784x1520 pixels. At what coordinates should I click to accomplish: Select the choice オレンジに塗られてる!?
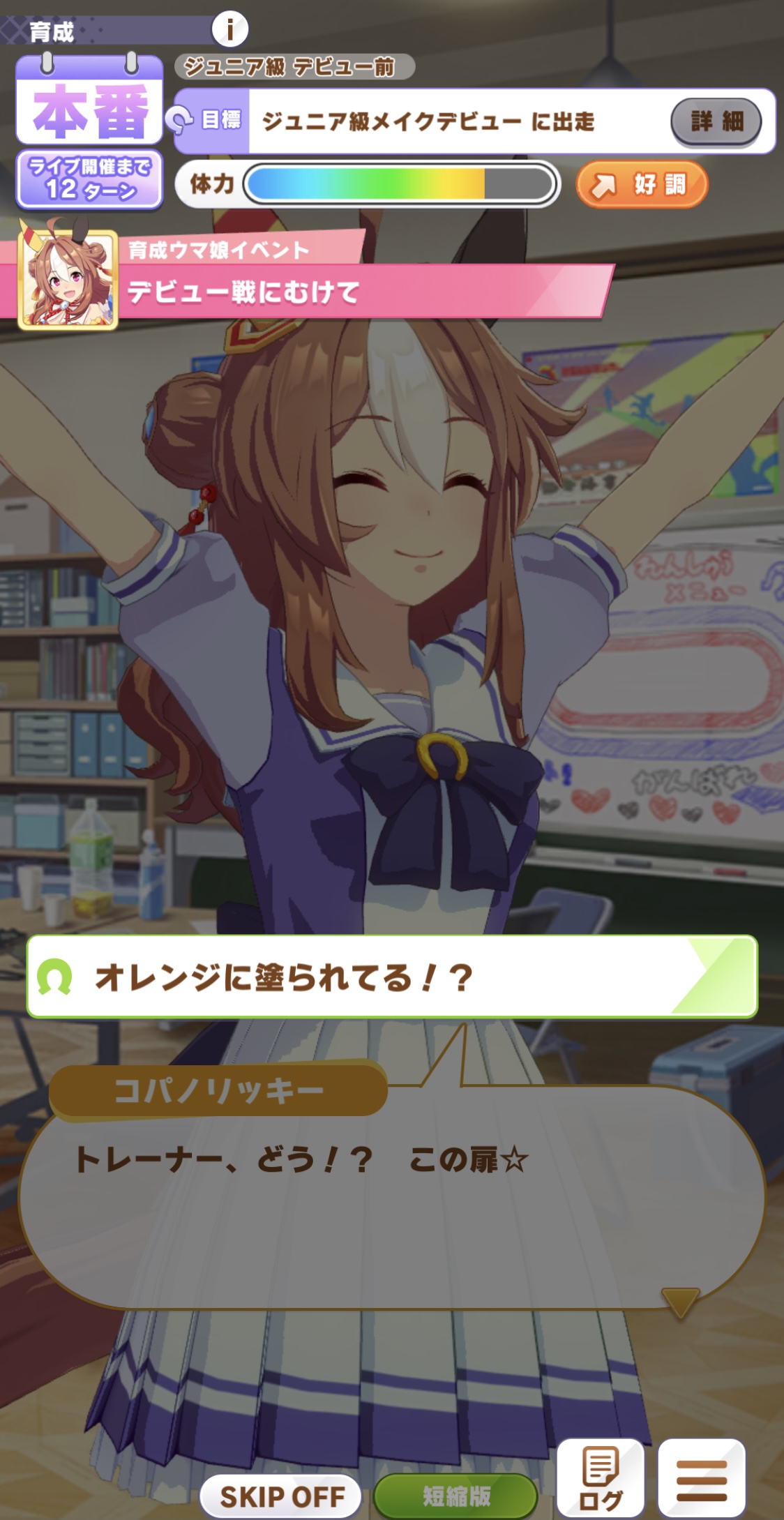point(392,977)
